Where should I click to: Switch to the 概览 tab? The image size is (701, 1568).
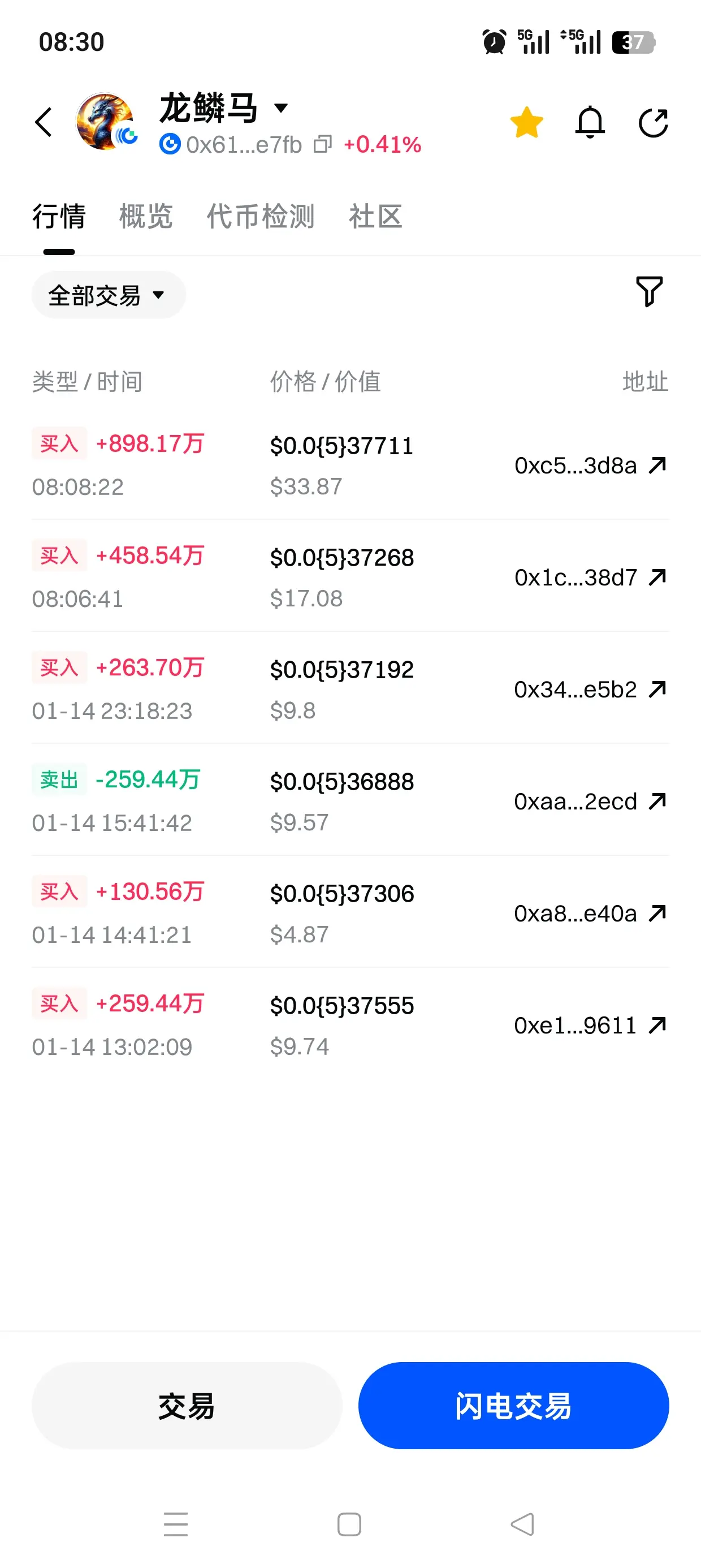(x=146, y=216)
